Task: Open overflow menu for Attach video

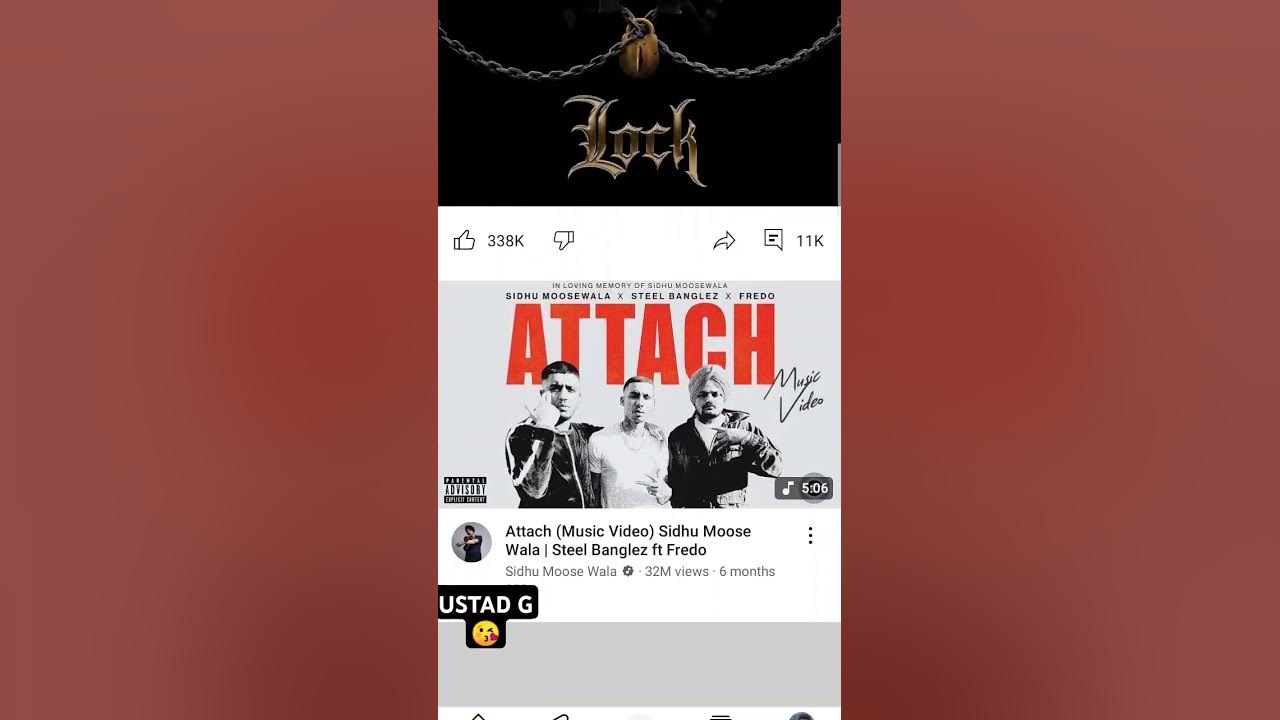Action: (x=810, y=536)
